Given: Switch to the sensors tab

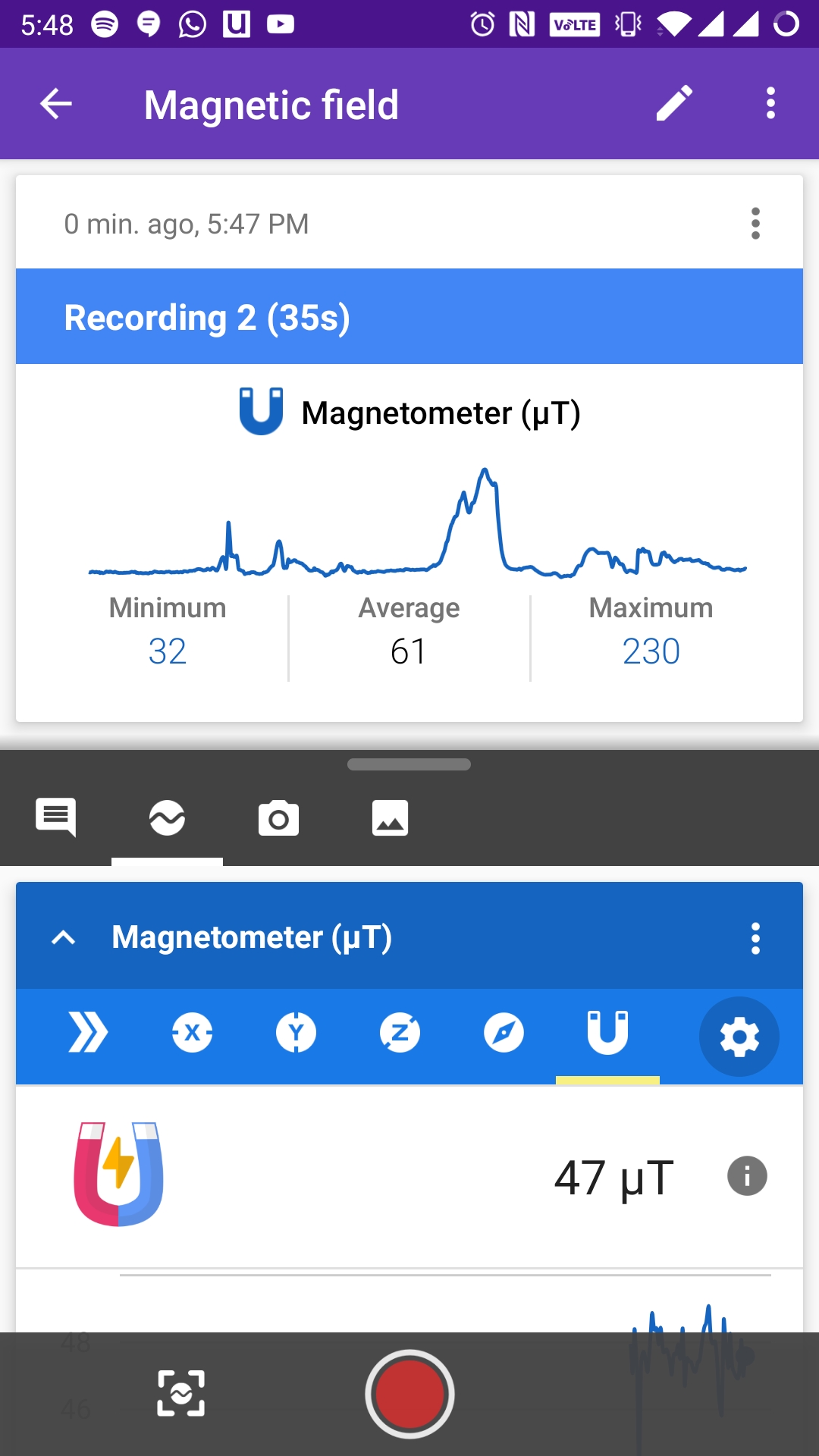Looking at the screenshot, I should (x=167, y=818).
